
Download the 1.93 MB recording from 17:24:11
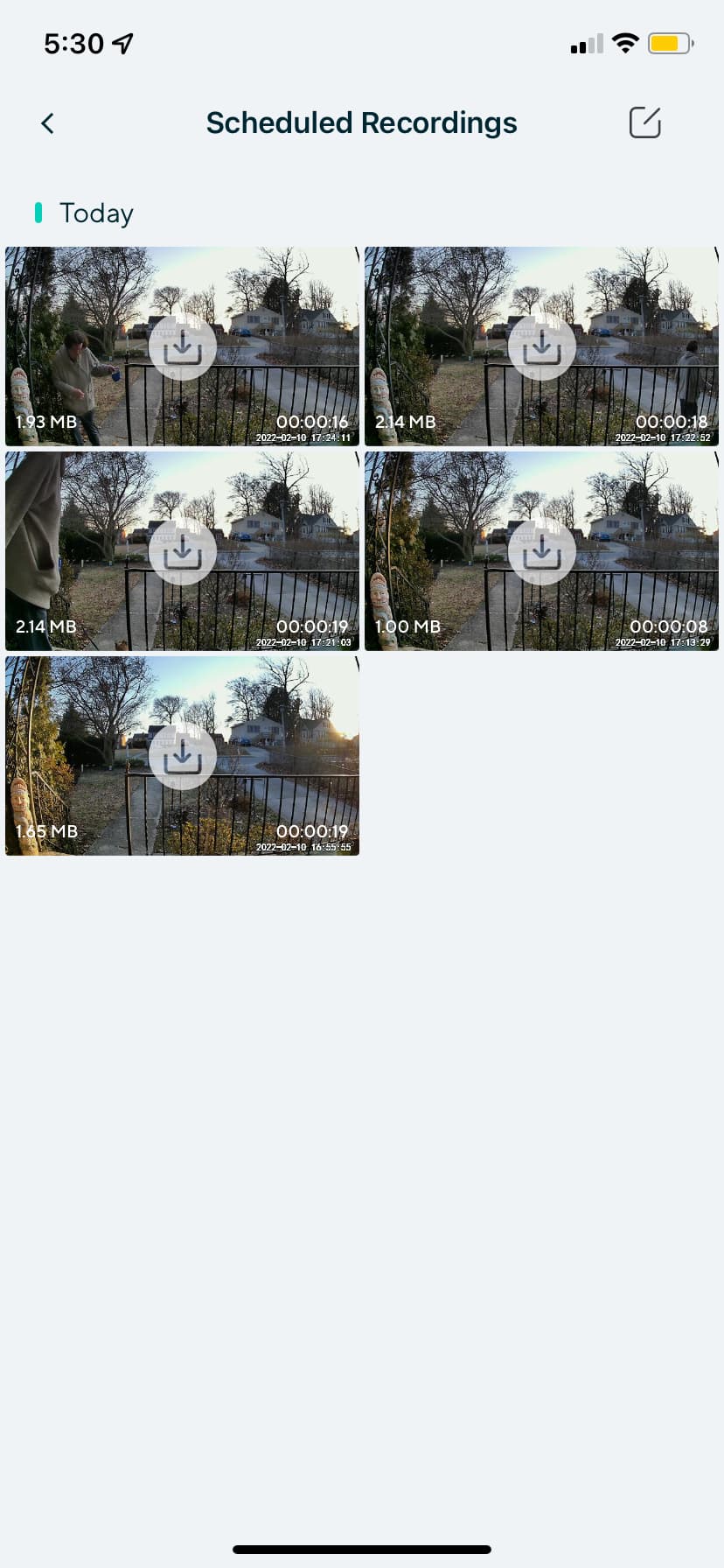point(183,346)
